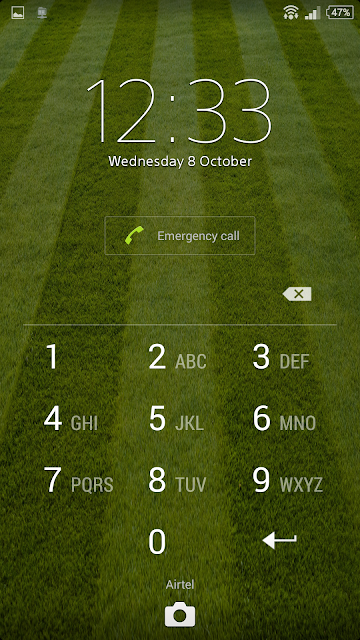Screen dimensions: 360x640
Task: Tap the Emergency call button
Action: pyautogui.click(x=180, y=236)
